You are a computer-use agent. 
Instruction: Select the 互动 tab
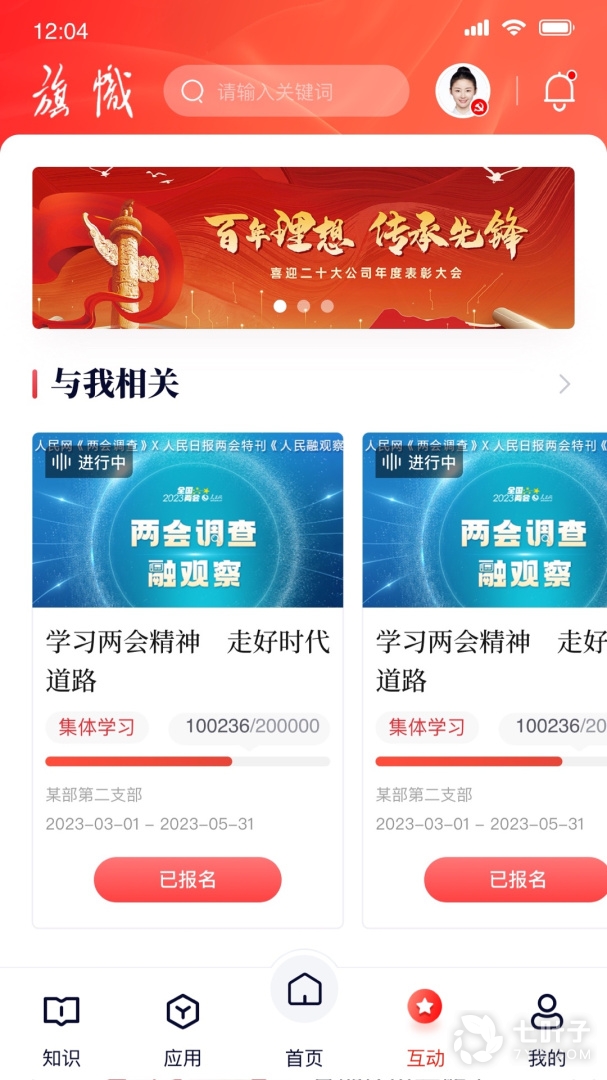(425, 1029)
